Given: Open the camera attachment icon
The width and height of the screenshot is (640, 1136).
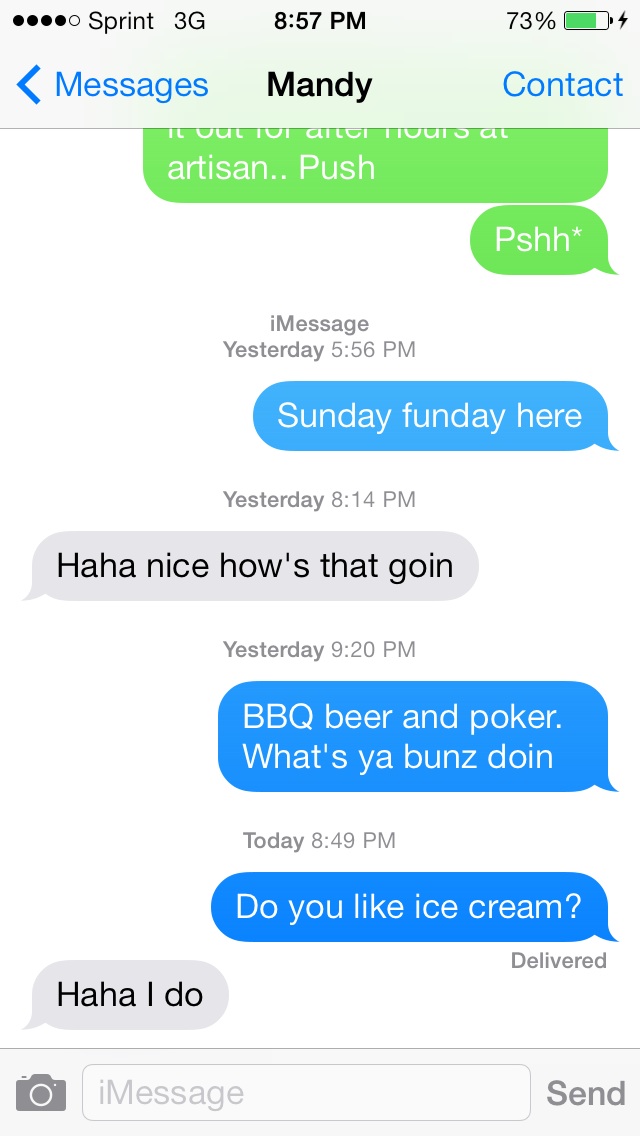Looking at the screenshot, I should click(x=41, y=1092).
